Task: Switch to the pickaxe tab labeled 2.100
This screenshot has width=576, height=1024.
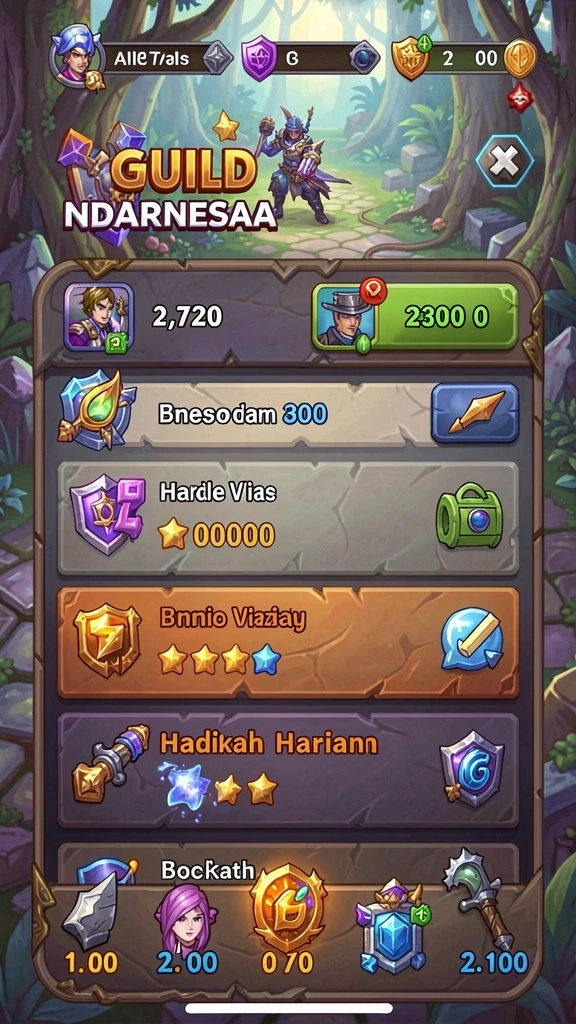Action: point(488,924)
